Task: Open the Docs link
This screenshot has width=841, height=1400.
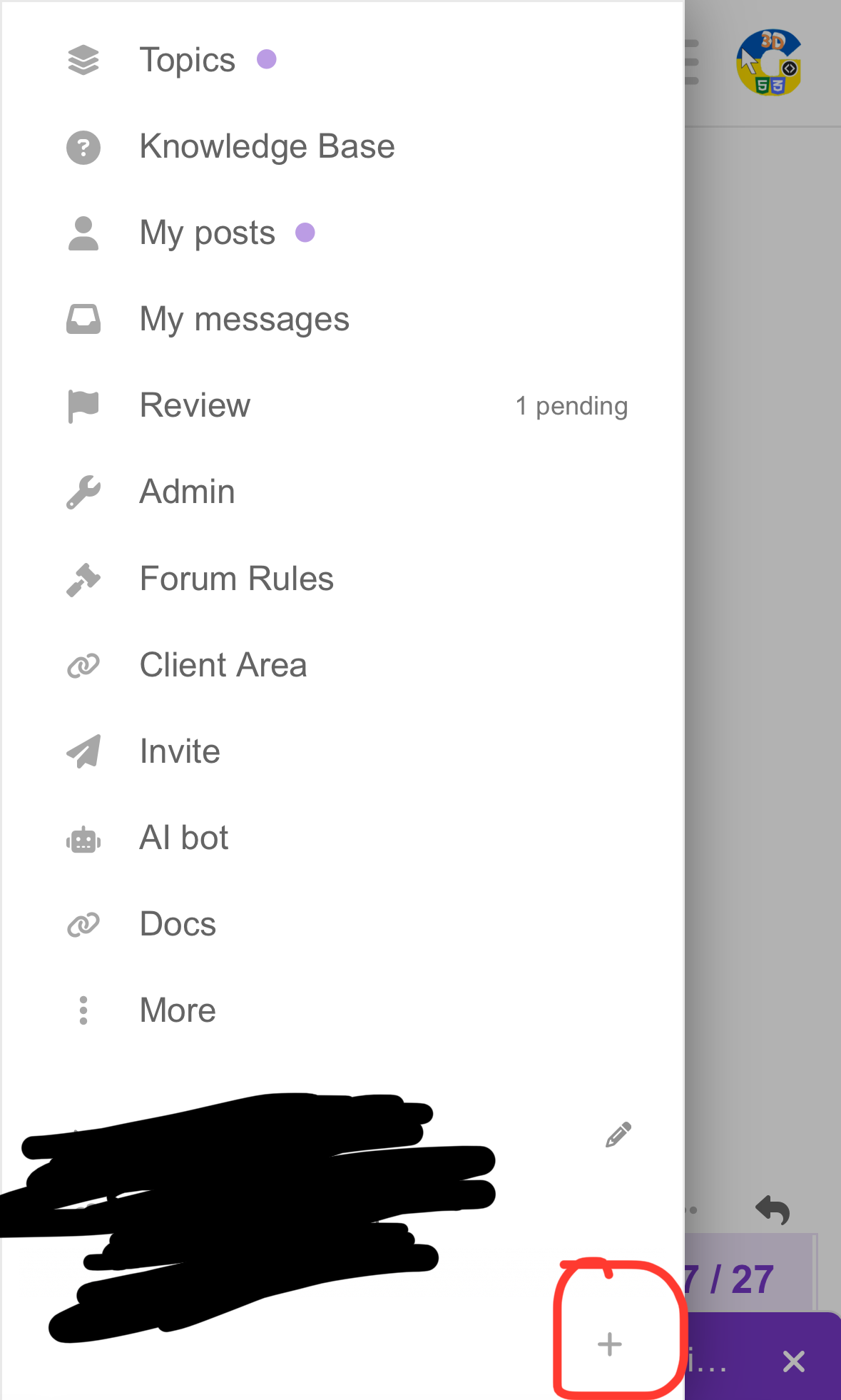Action: 178,924
